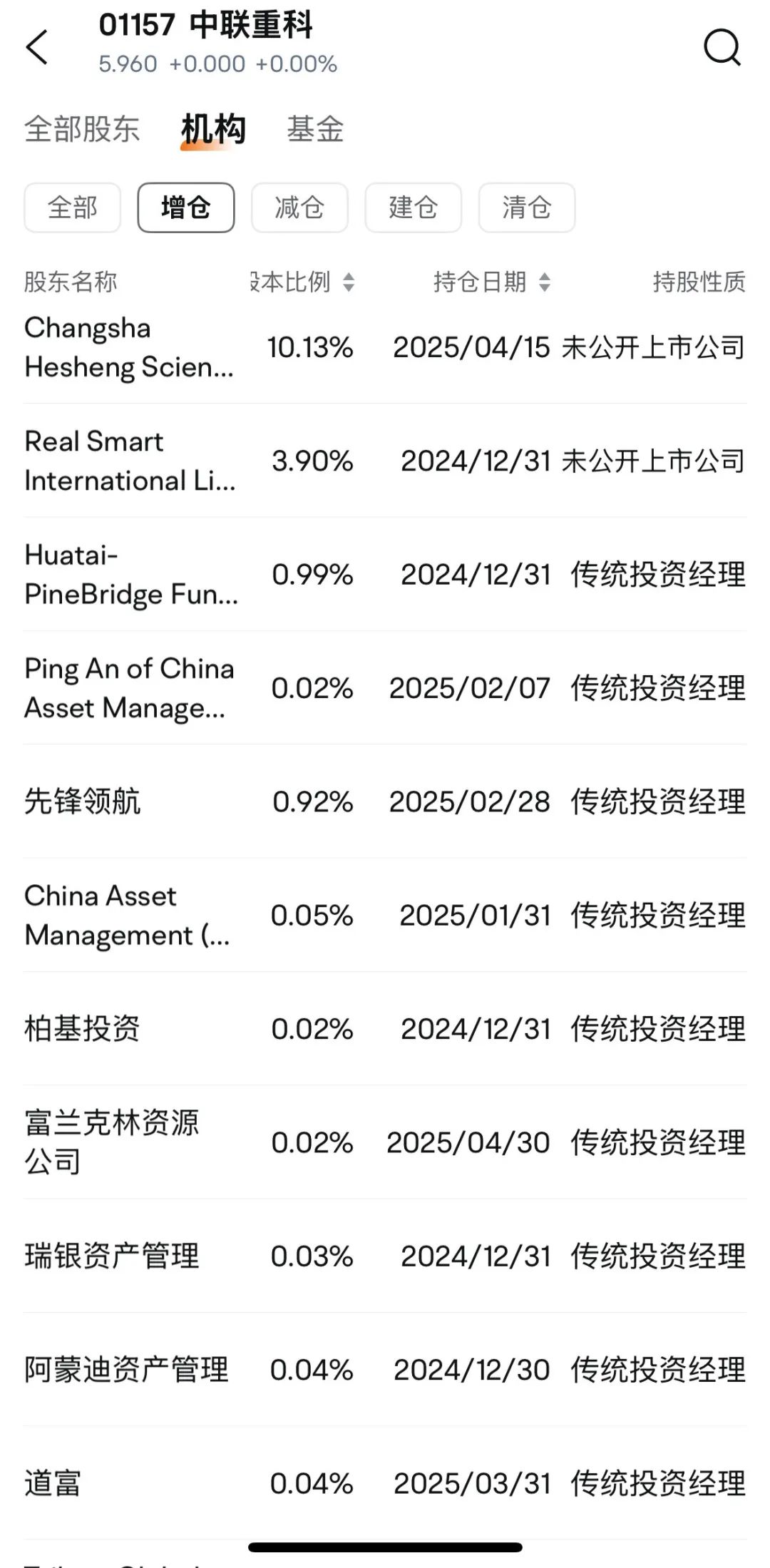
Task: Open 道富 shareholder row
Action: coord(385,1483)
